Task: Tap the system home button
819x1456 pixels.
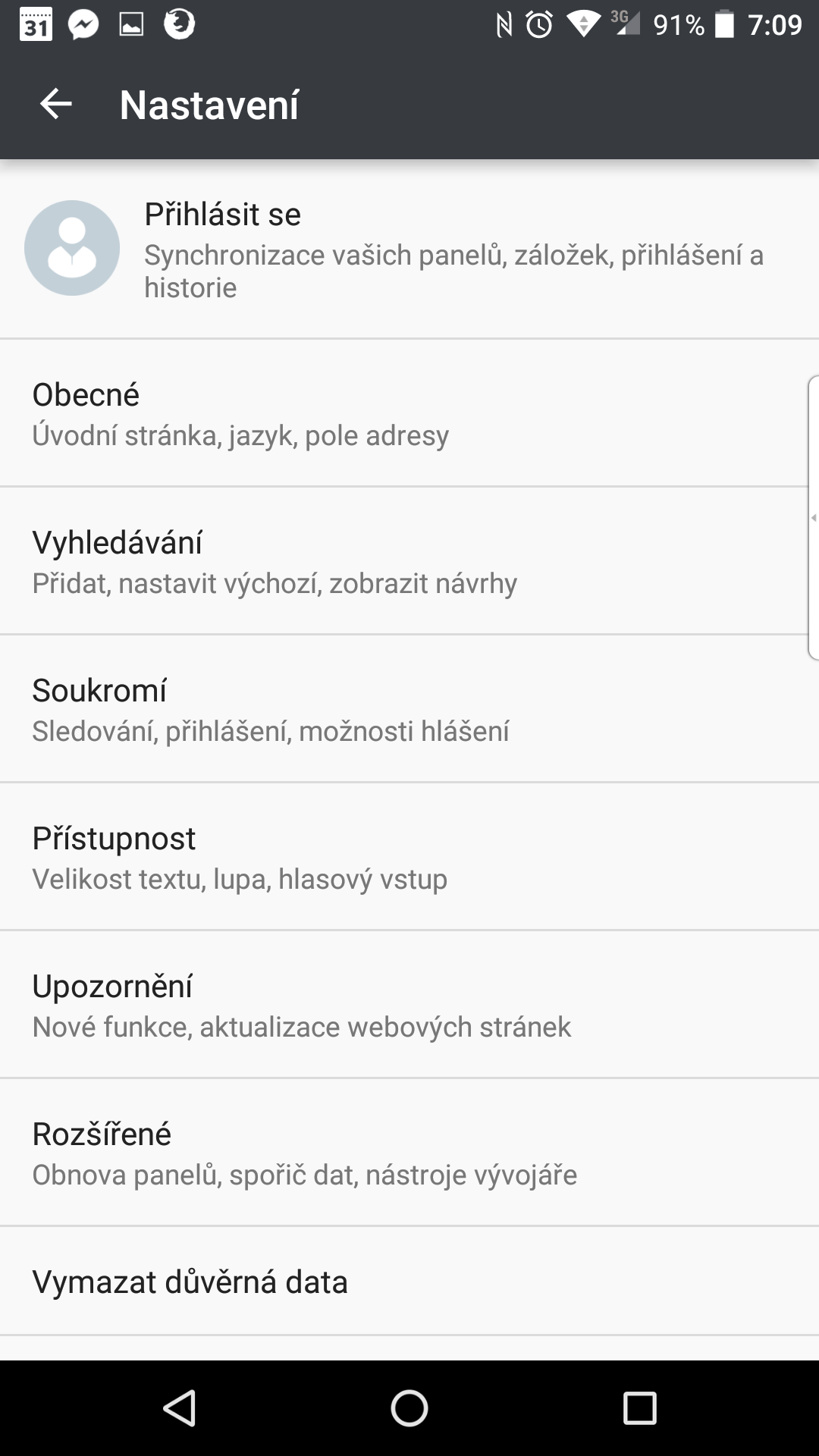Action: point(409,1408)
